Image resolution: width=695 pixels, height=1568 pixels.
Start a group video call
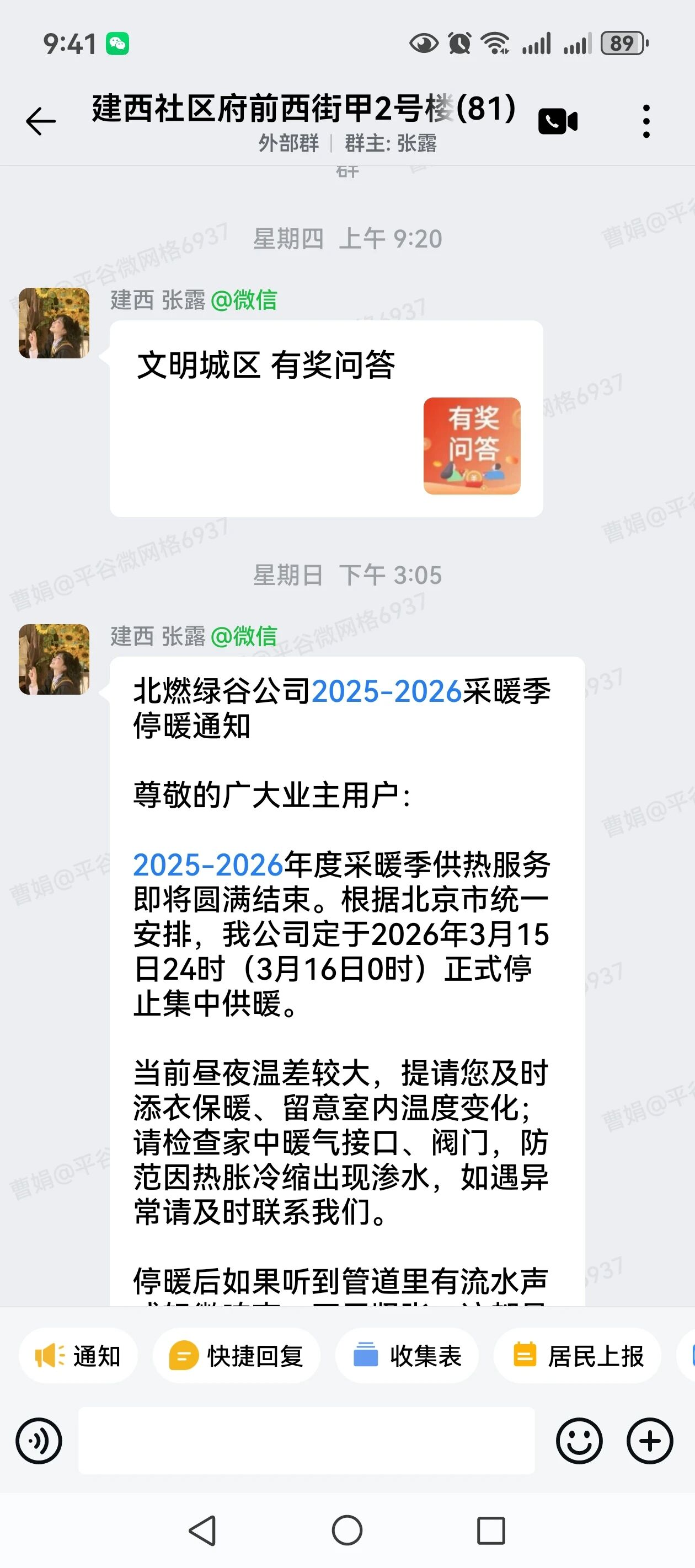[557, 121]
